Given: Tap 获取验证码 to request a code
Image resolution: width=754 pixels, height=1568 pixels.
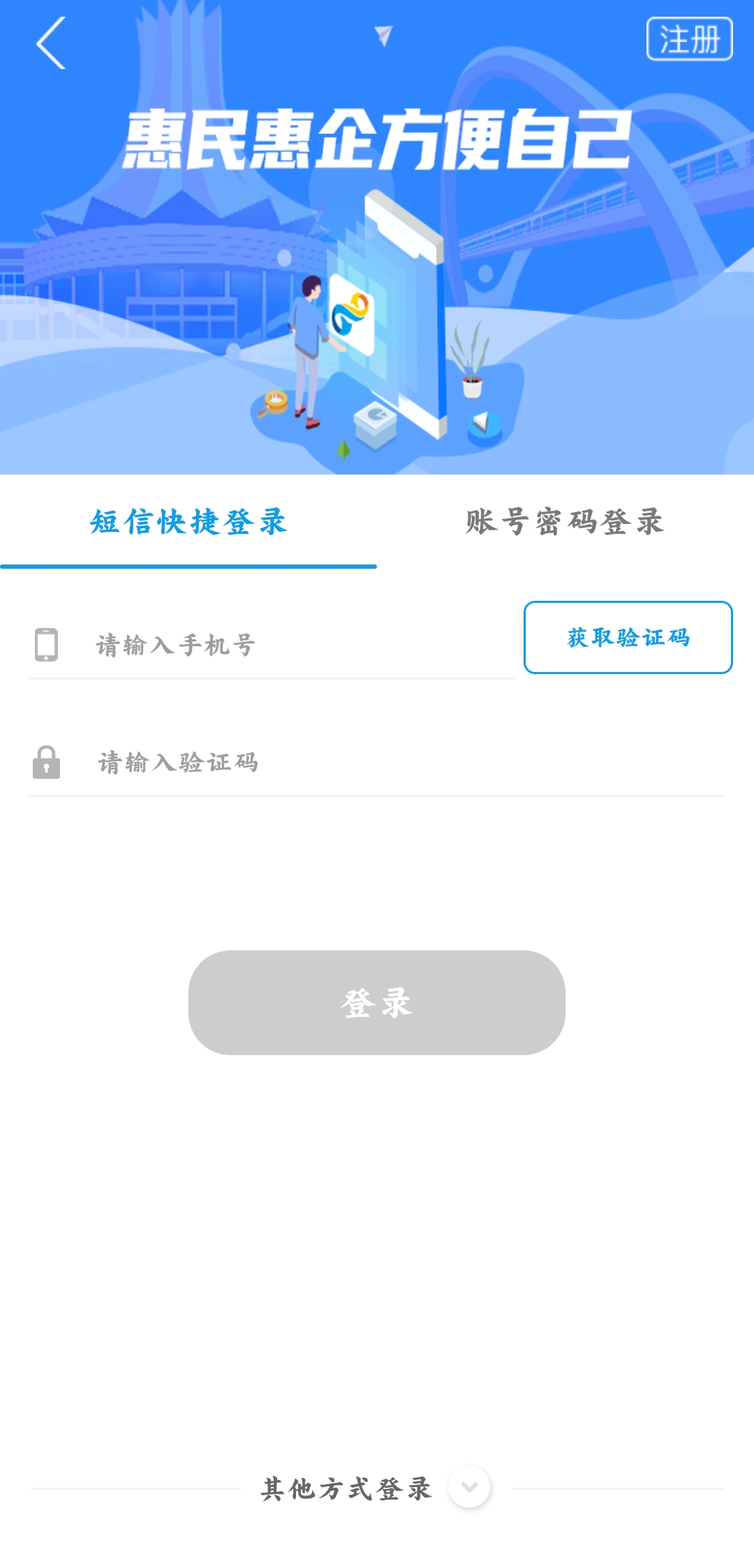Looking at the screenshot, I should (628, 637).
